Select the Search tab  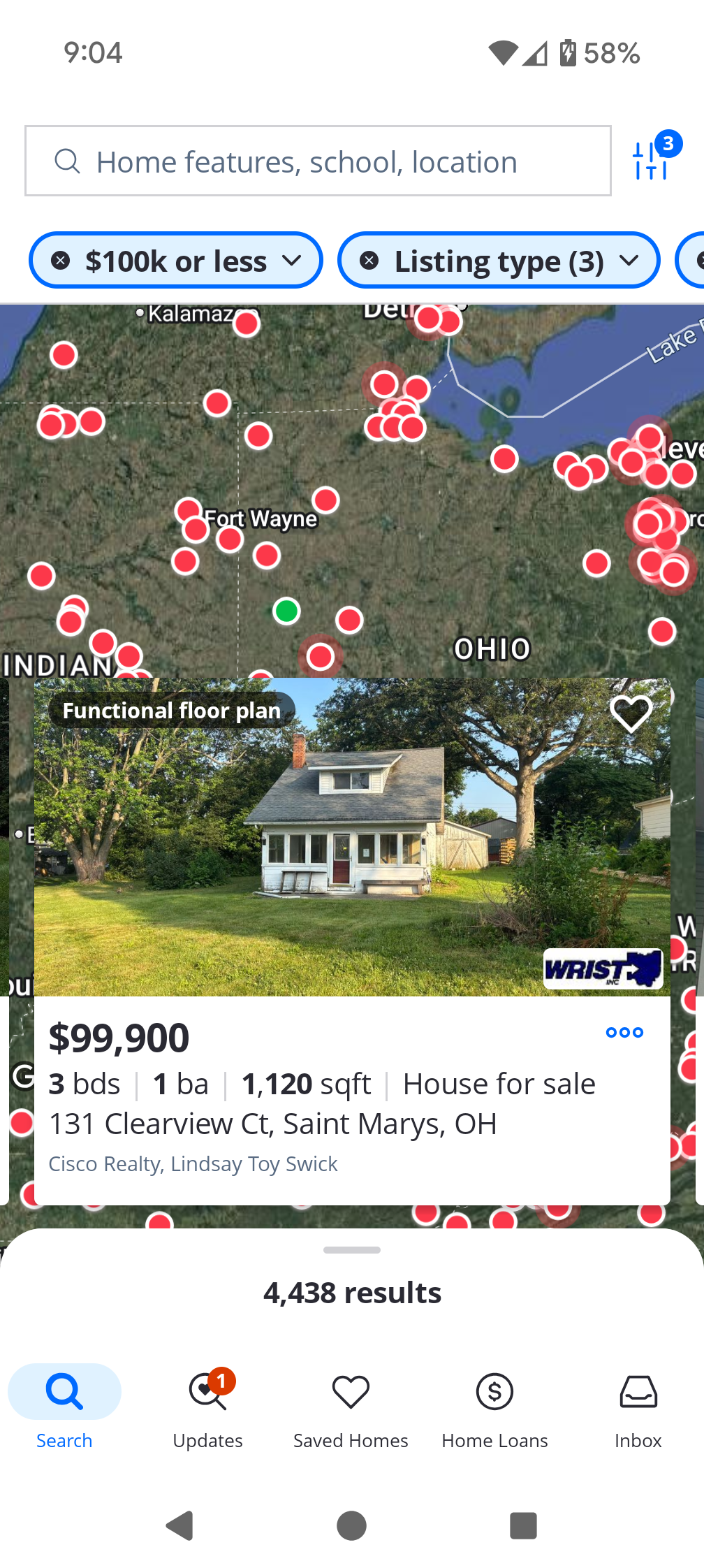64,1407
